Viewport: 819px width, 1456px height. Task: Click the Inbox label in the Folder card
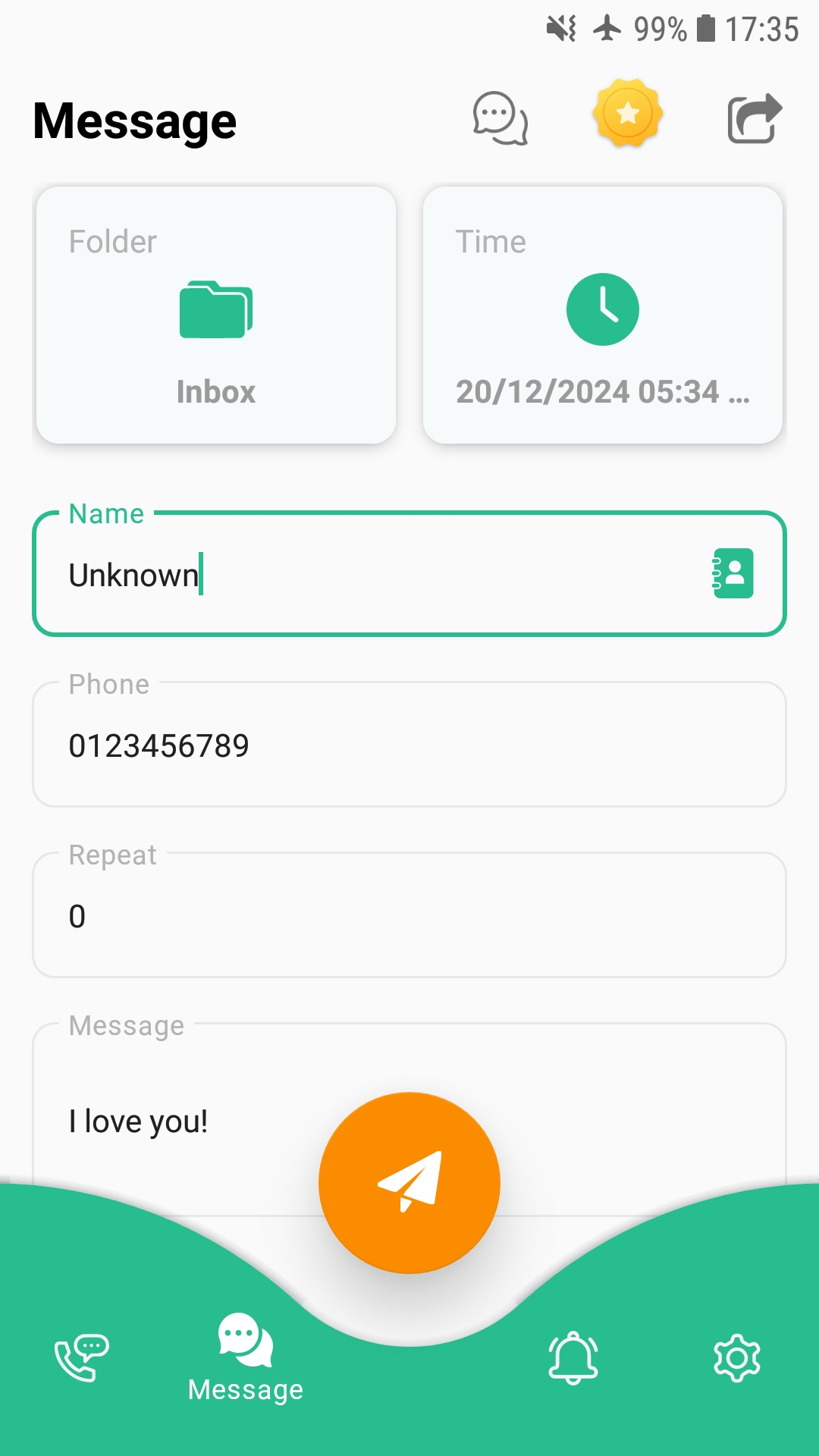coord(215,393)
